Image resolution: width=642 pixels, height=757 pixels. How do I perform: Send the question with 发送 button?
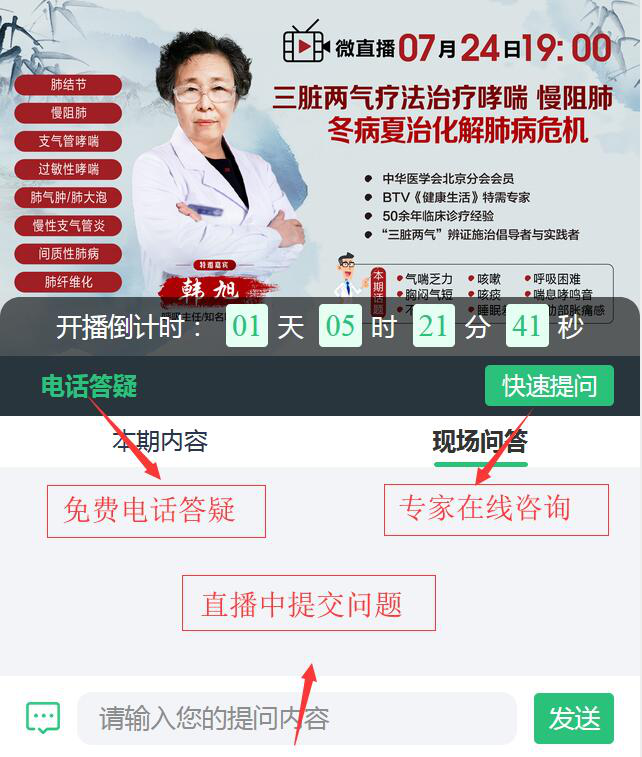tap(574, 718)
